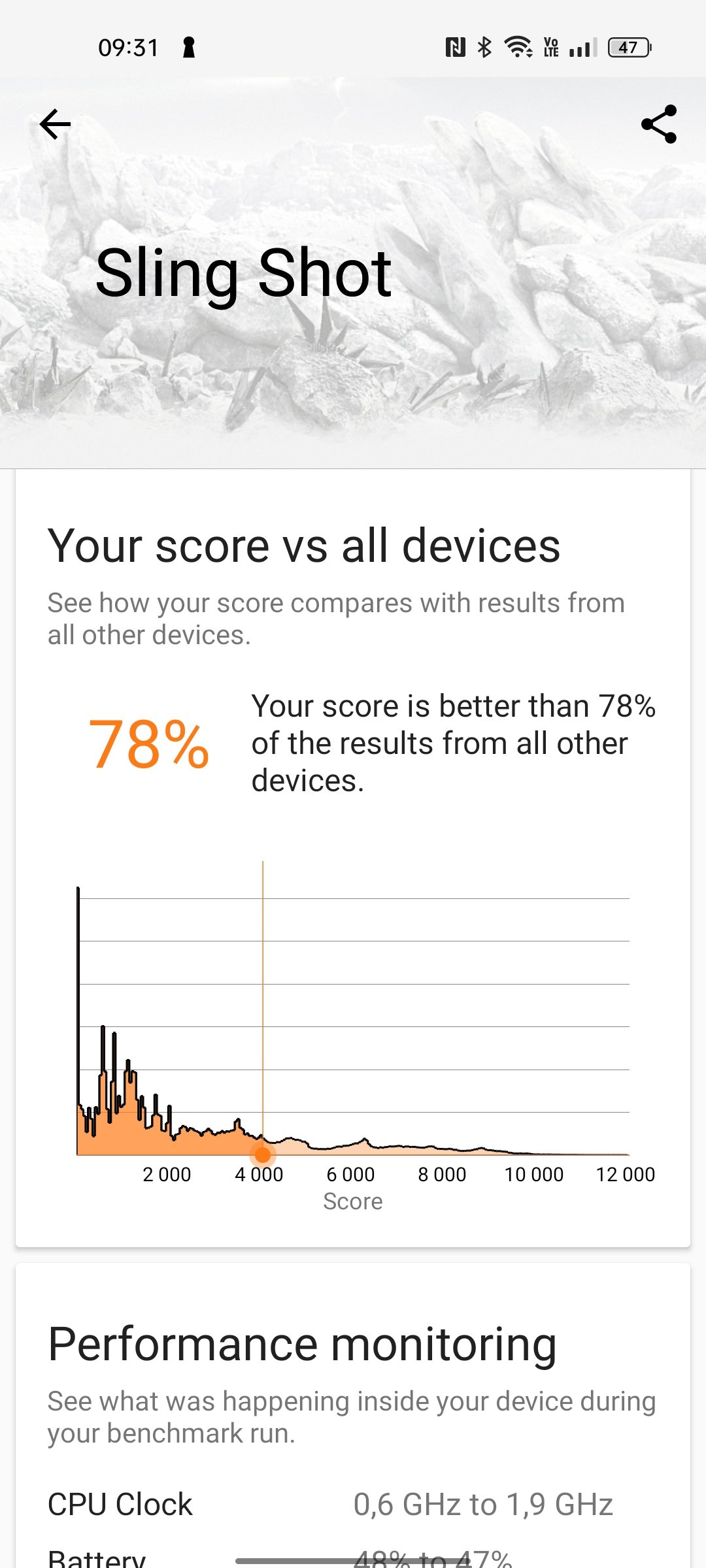Go back using the arrow icon
Viewport: 706px width, 1568px height.
[55, 124]
